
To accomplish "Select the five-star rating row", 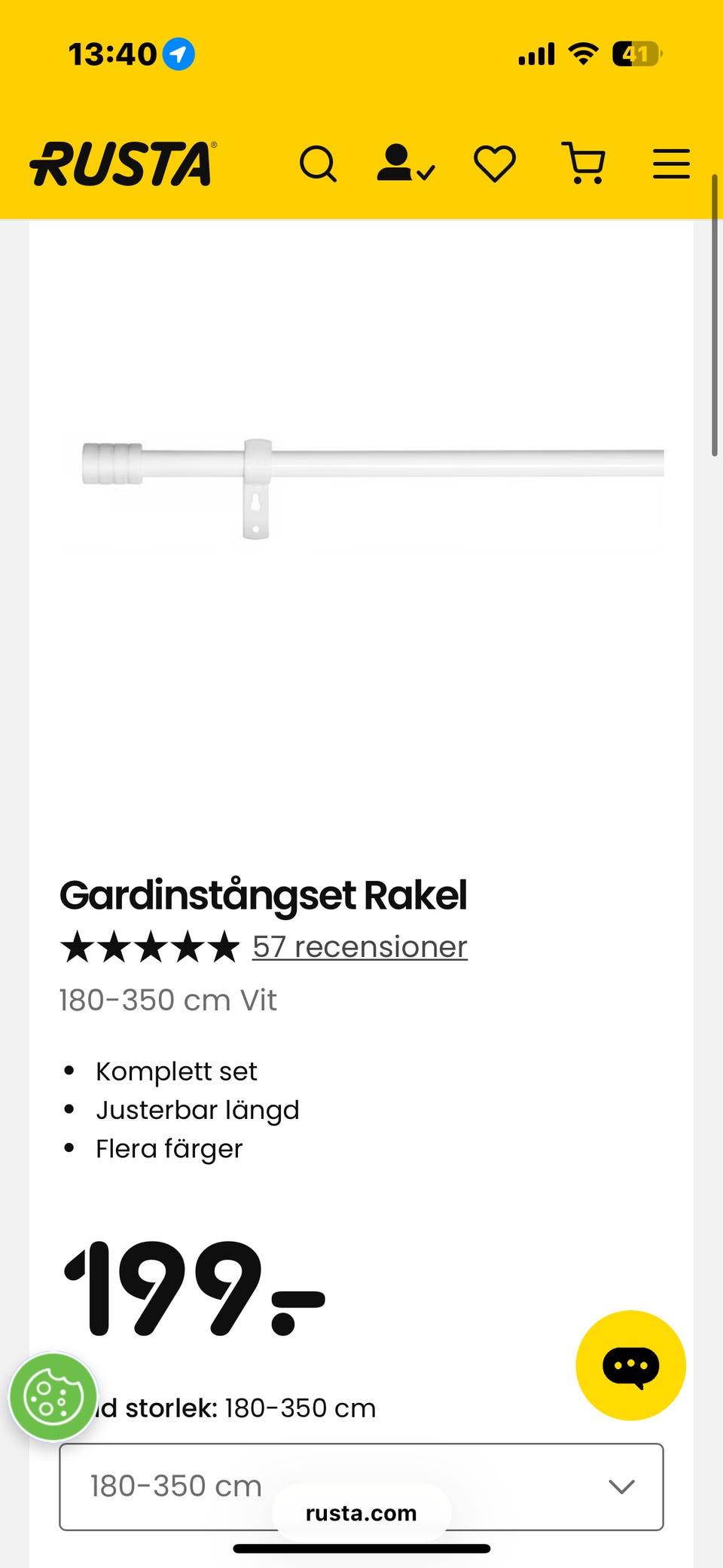I will click(x=149, y=946).
